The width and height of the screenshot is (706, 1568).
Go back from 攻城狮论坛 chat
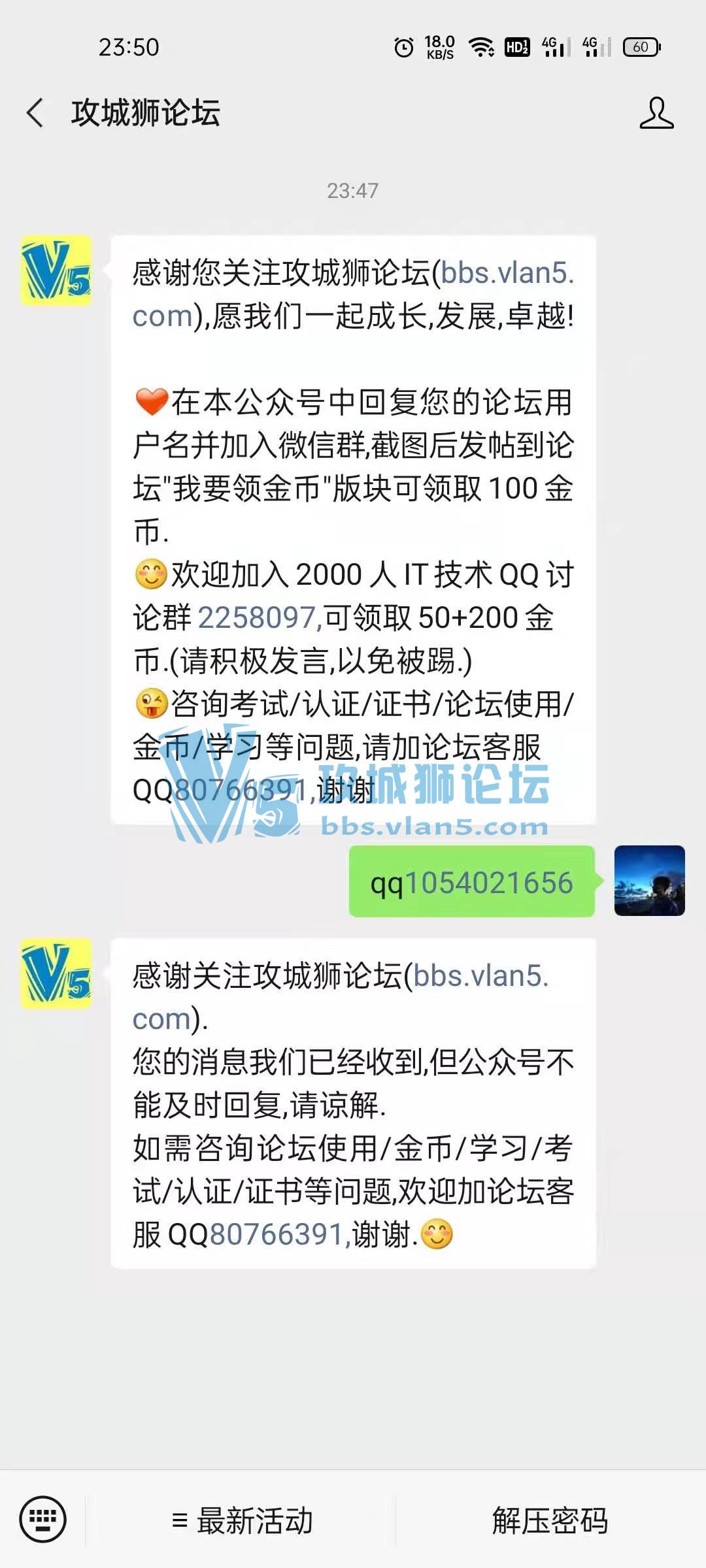tap(35, 112)
